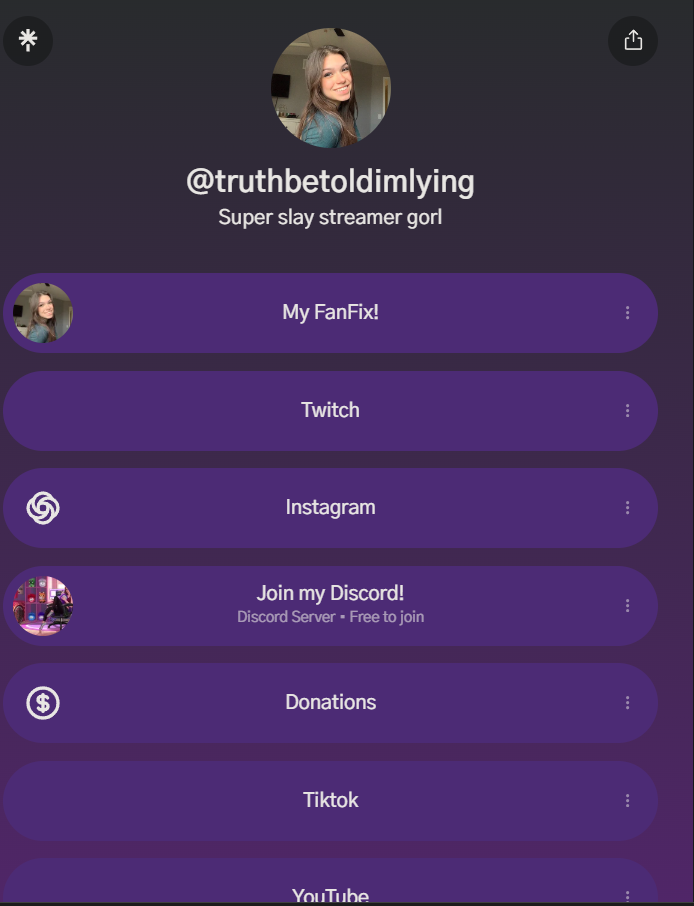Open the YouTube link
This screenshot has width=694, height=906.
[x=330, y=893]
